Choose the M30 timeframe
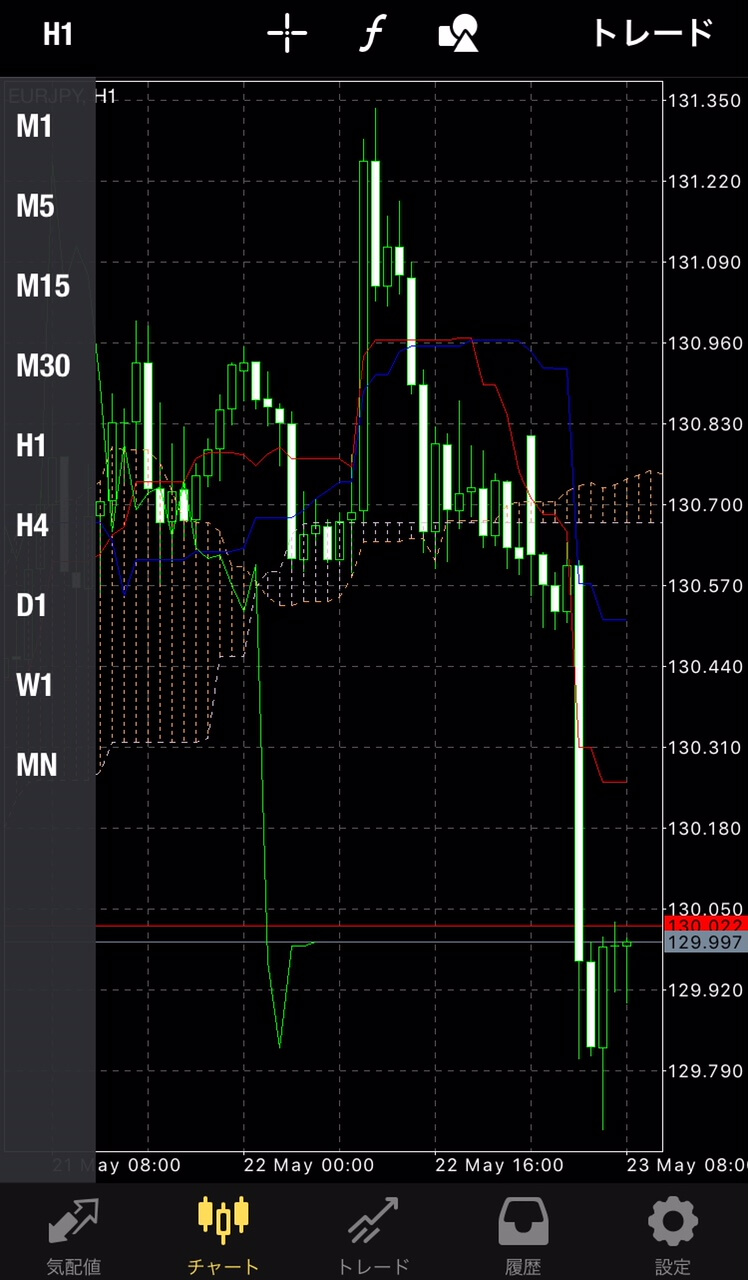Image resolution: width=748 pixels, height=1280 pixels. tap(43, 366)
